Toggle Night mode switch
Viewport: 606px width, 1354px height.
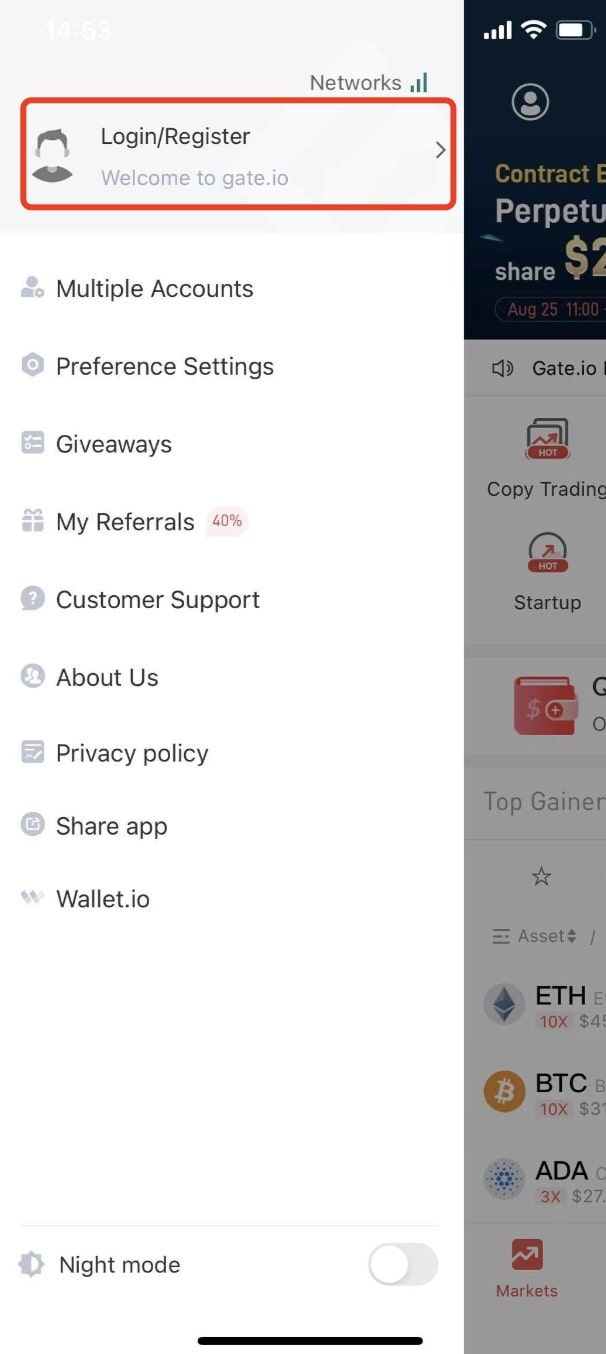pos(403,1265)
